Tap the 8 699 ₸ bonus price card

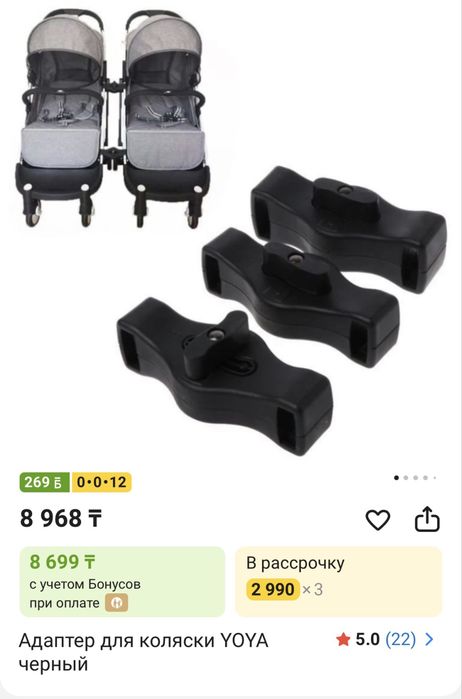[x=122, y=582]
